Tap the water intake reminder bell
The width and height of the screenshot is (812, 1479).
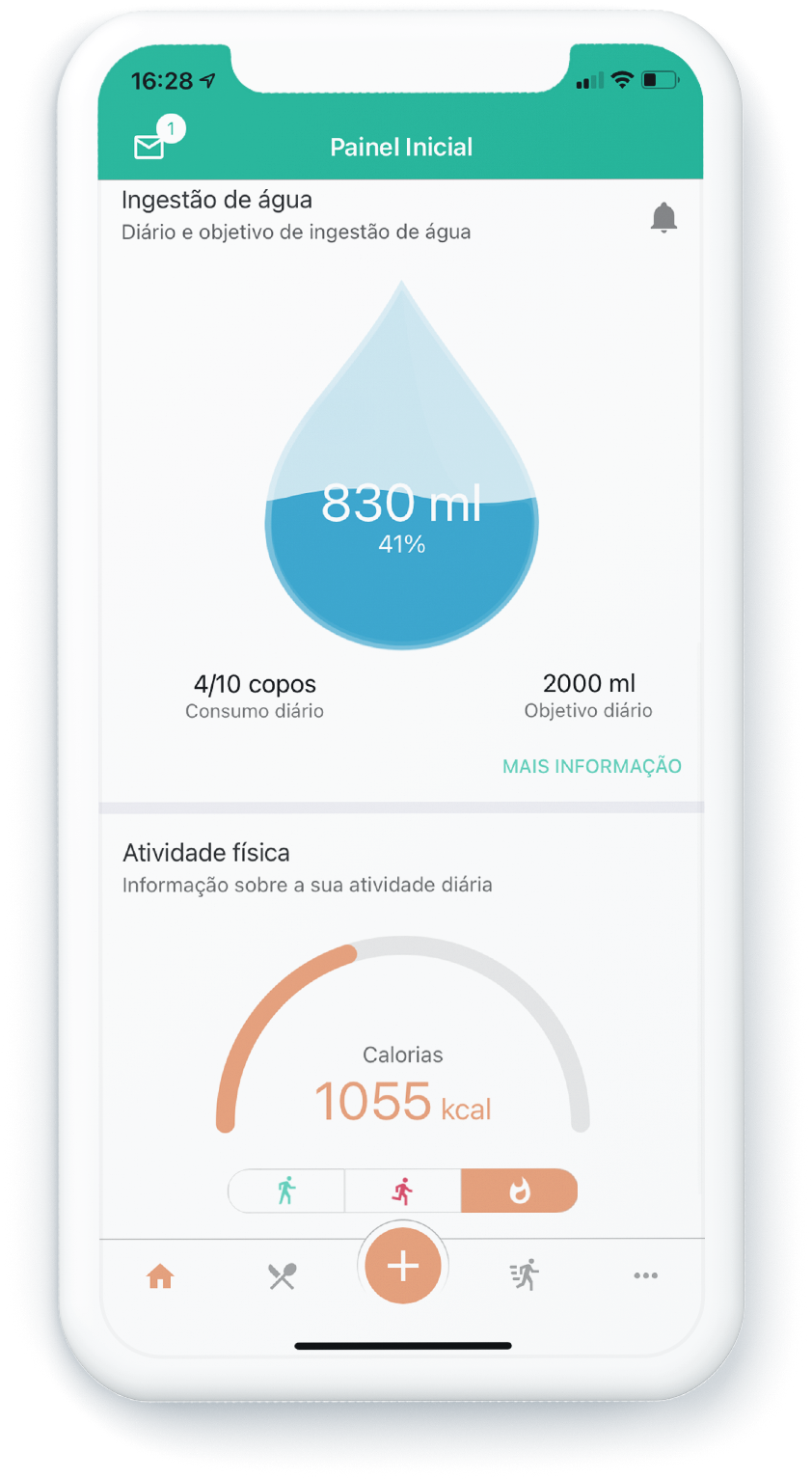click(x=663, y=218)
